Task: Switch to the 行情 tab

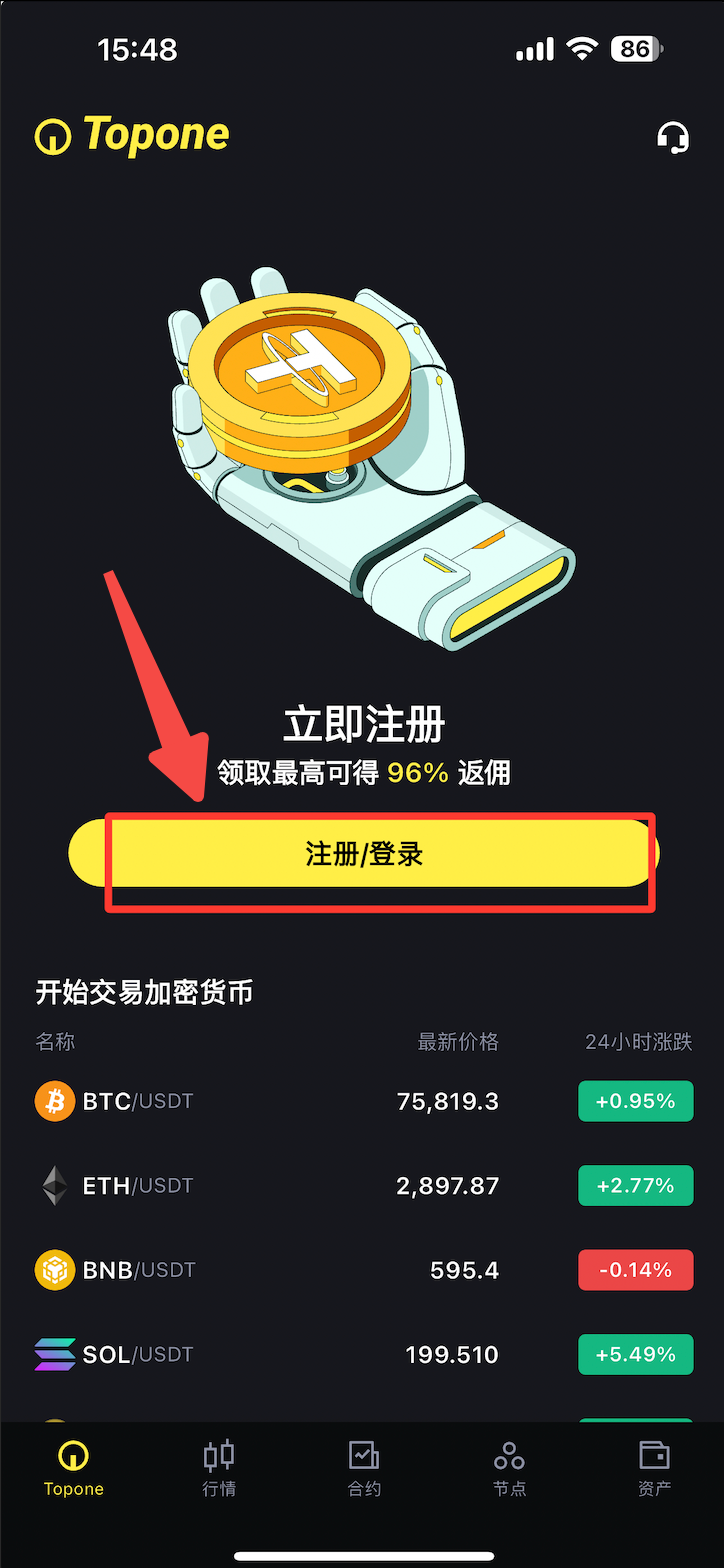Action: (219, 1467)
